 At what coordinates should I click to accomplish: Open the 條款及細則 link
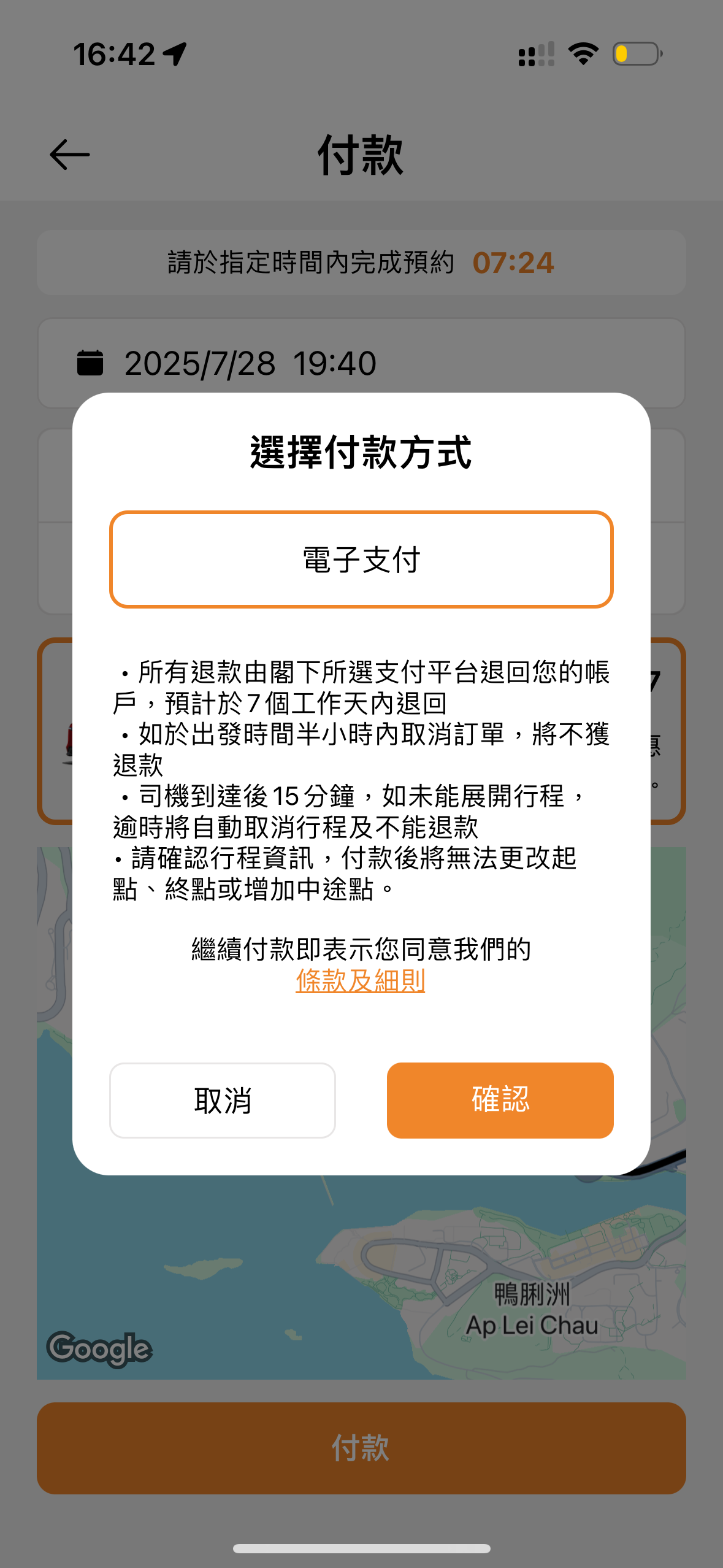360,980
